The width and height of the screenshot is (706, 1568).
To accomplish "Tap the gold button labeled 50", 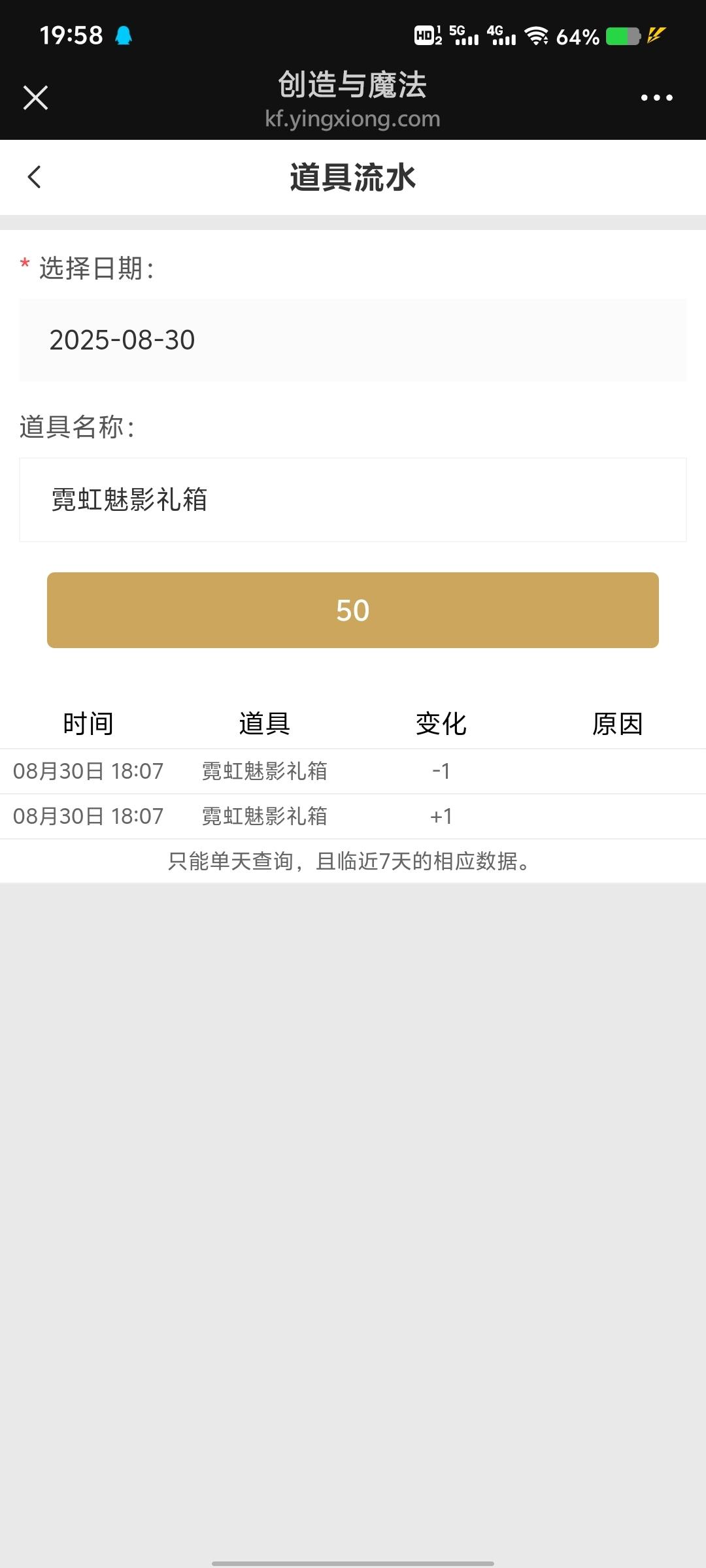I will 353,610.
